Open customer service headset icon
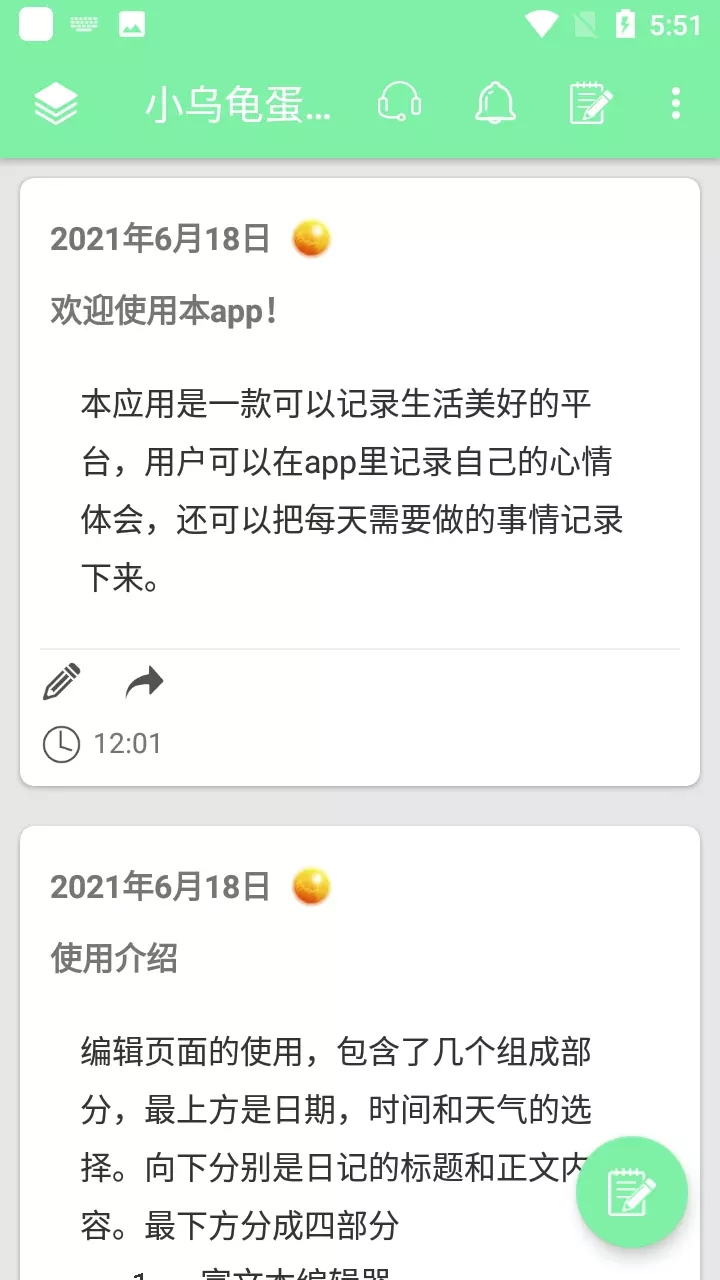This screenshot has width=720, height=1280. (400, 102)
